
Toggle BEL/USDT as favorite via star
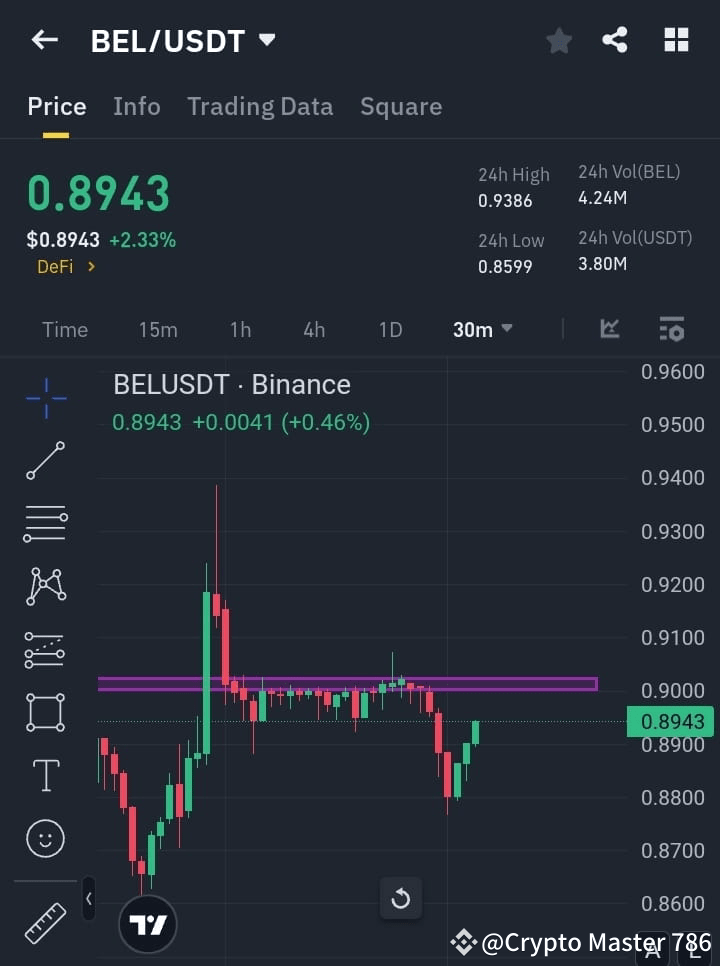pyautogui.click(x=558, y=40)
